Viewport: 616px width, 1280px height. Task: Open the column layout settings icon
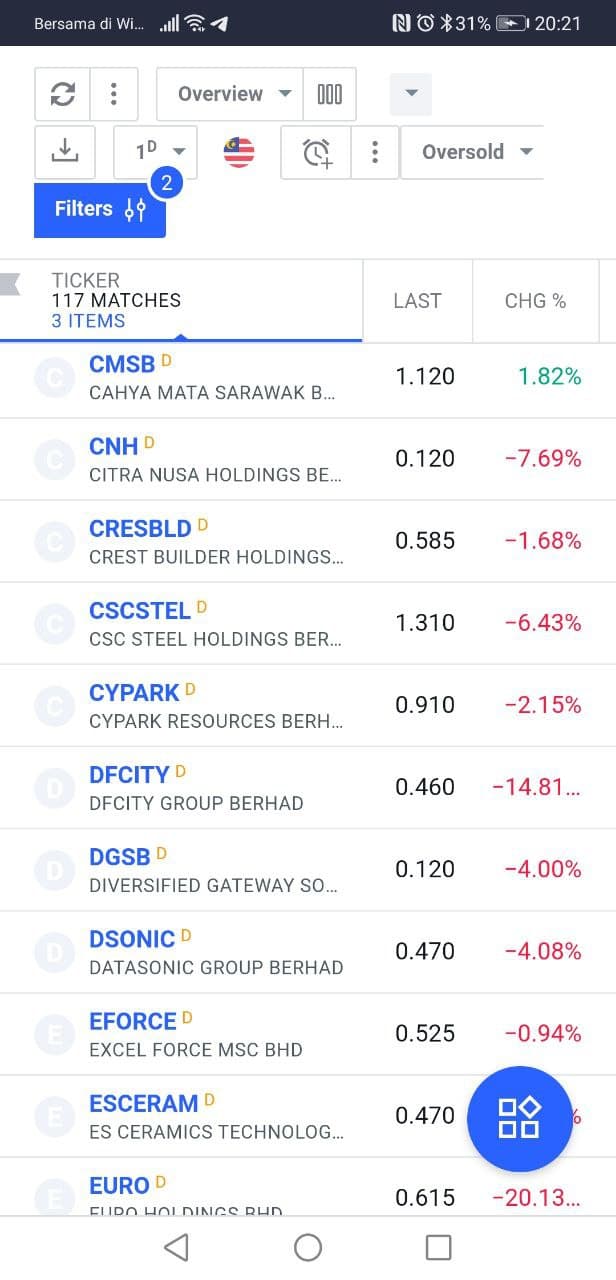pyautogui.click(x=330, y=94)
